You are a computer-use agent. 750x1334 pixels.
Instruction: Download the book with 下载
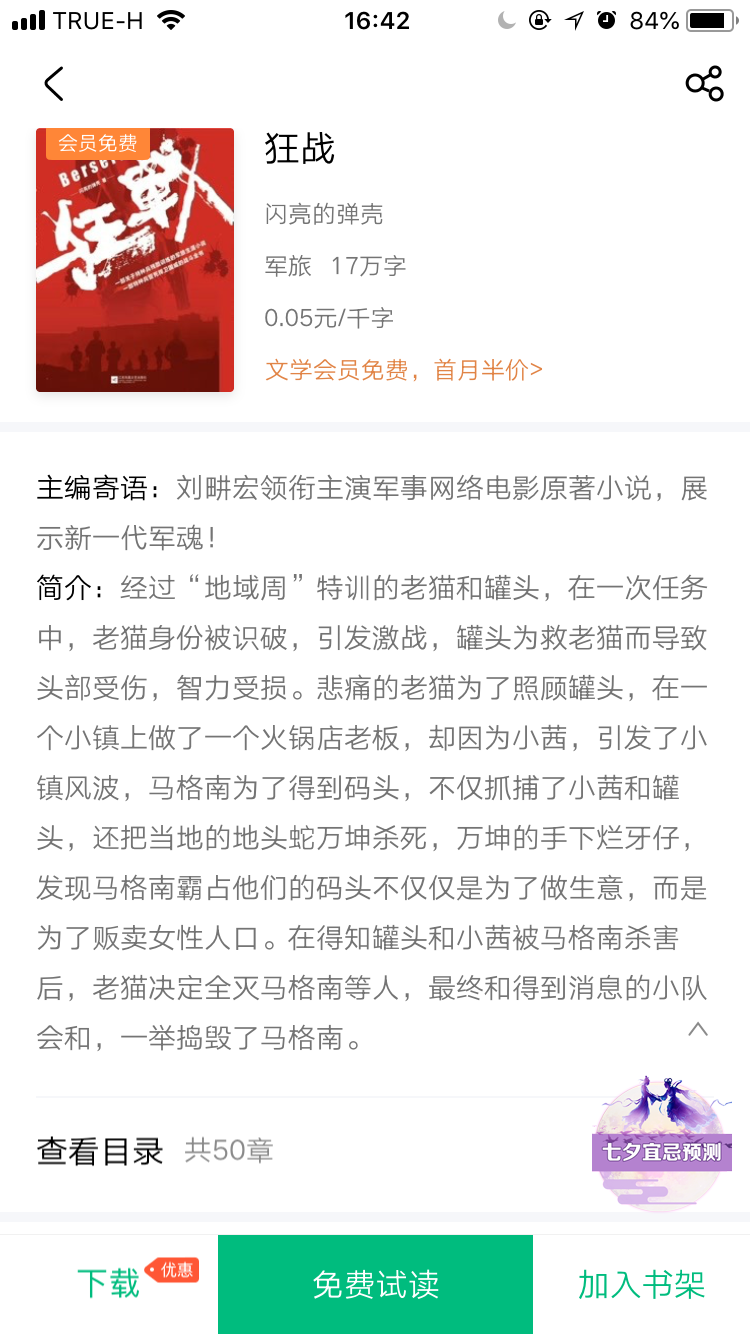point(109,1284)
